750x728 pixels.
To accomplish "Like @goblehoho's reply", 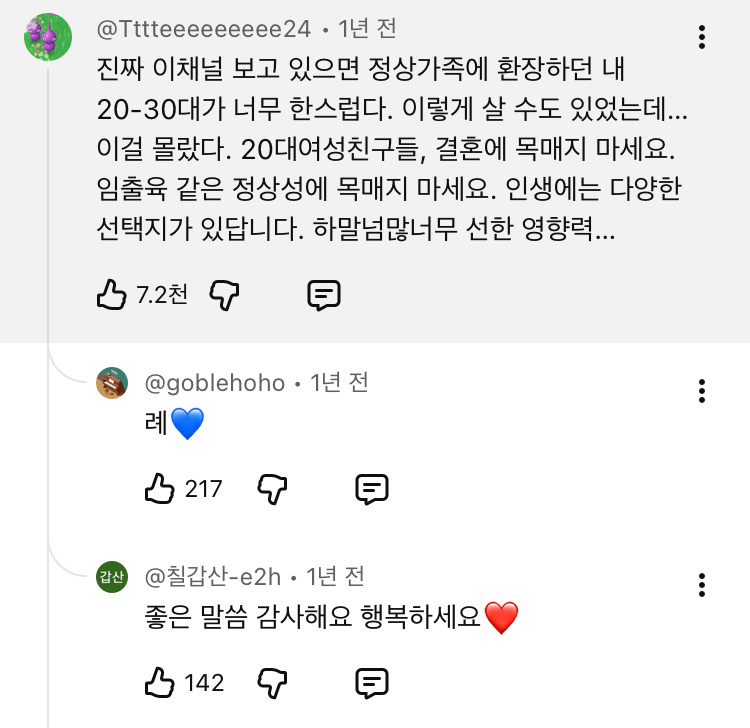I will click(x=159, y=488).
